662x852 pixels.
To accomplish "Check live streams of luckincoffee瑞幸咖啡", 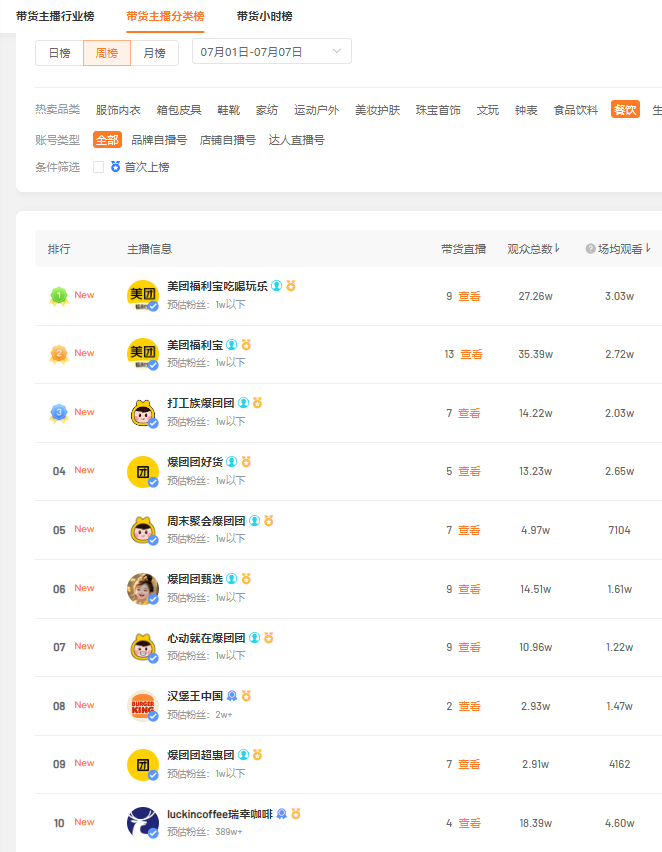I will (470, 823).
